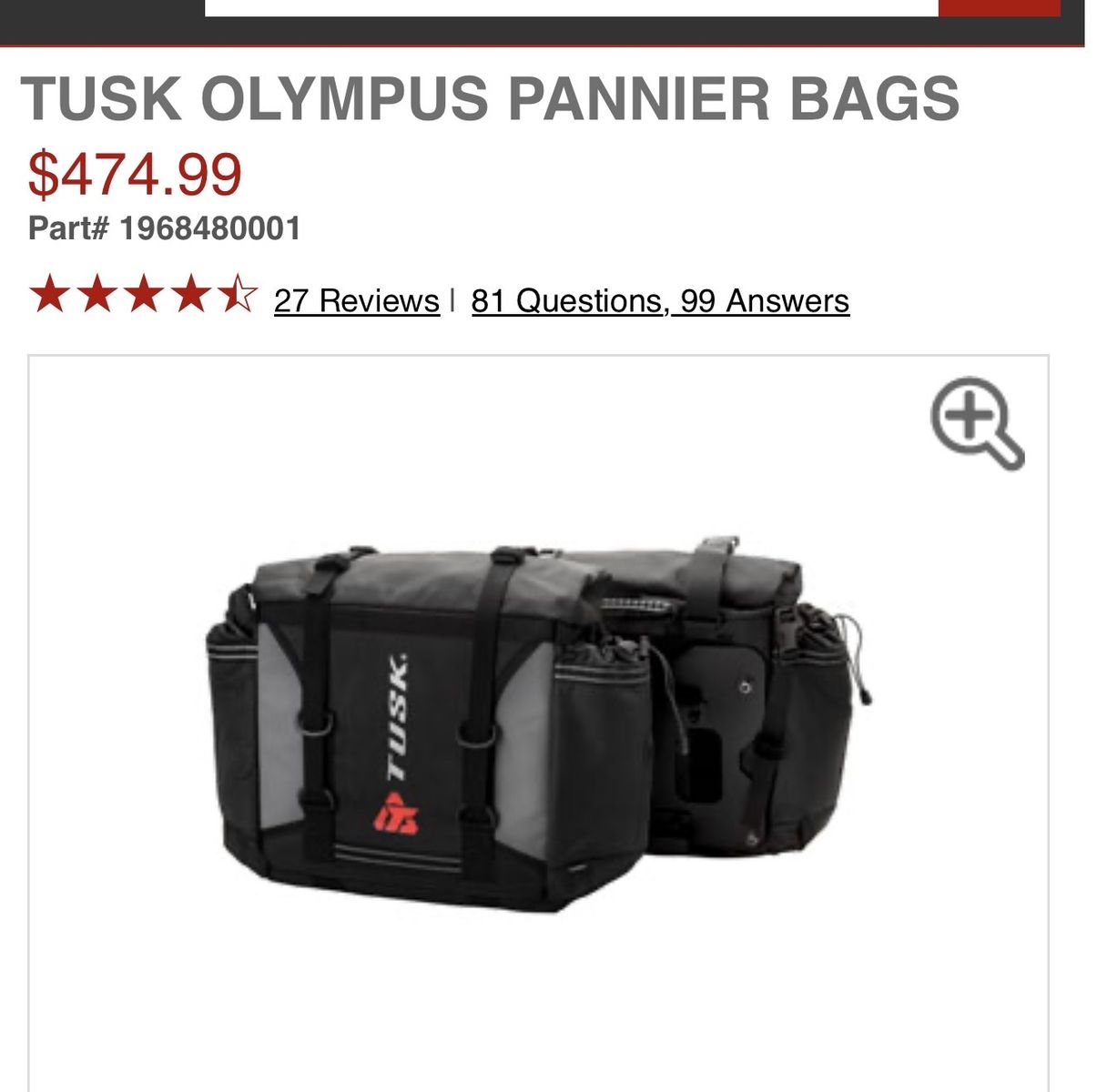The image size is (1097, 1092).
Task: View 81 Questions, 99 Answers
Action: (660, 300)
